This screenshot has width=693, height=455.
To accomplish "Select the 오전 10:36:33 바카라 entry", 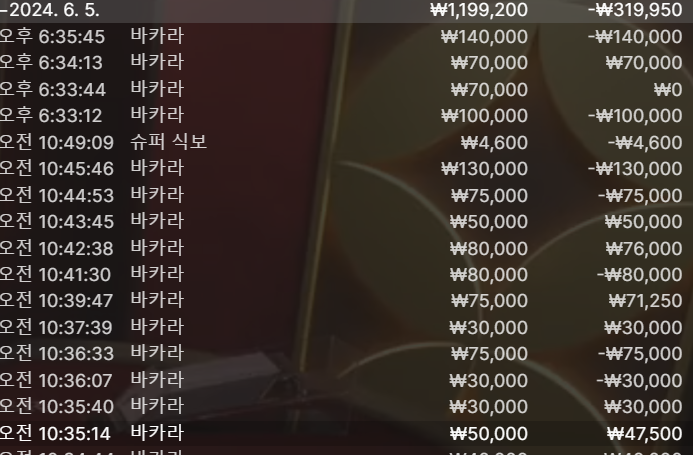I will coord(346,353).
